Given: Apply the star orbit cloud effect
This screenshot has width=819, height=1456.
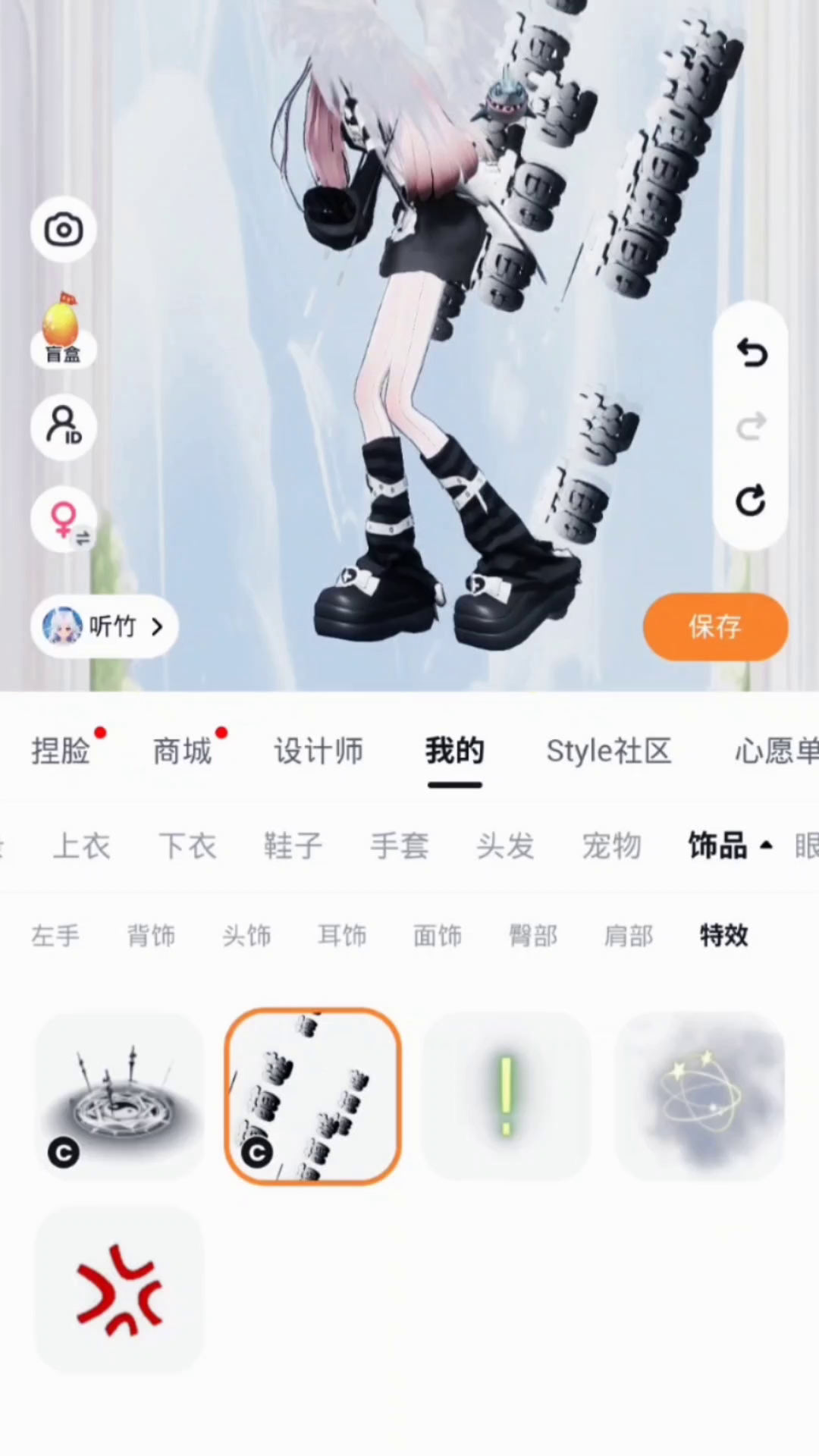Looking at the screenshot, I should coord(700,1096).
